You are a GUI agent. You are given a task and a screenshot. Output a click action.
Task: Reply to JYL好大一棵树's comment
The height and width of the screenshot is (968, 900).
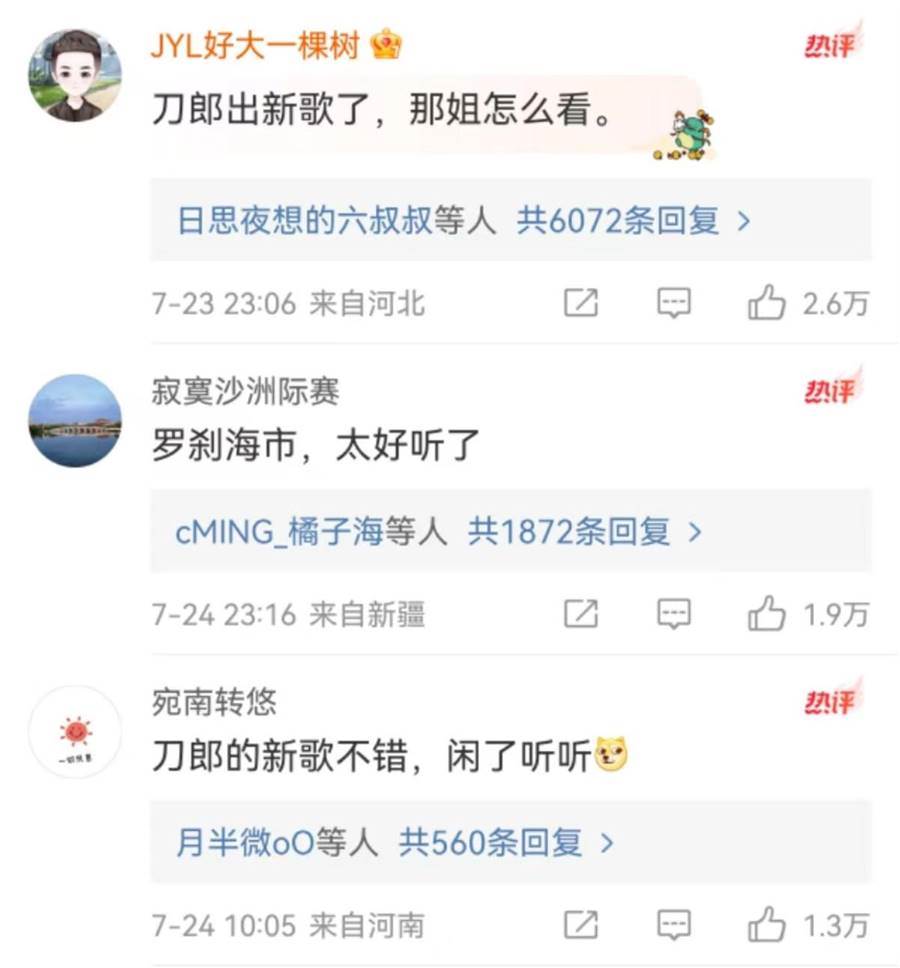pyautogui.click(x=674, y=303)
